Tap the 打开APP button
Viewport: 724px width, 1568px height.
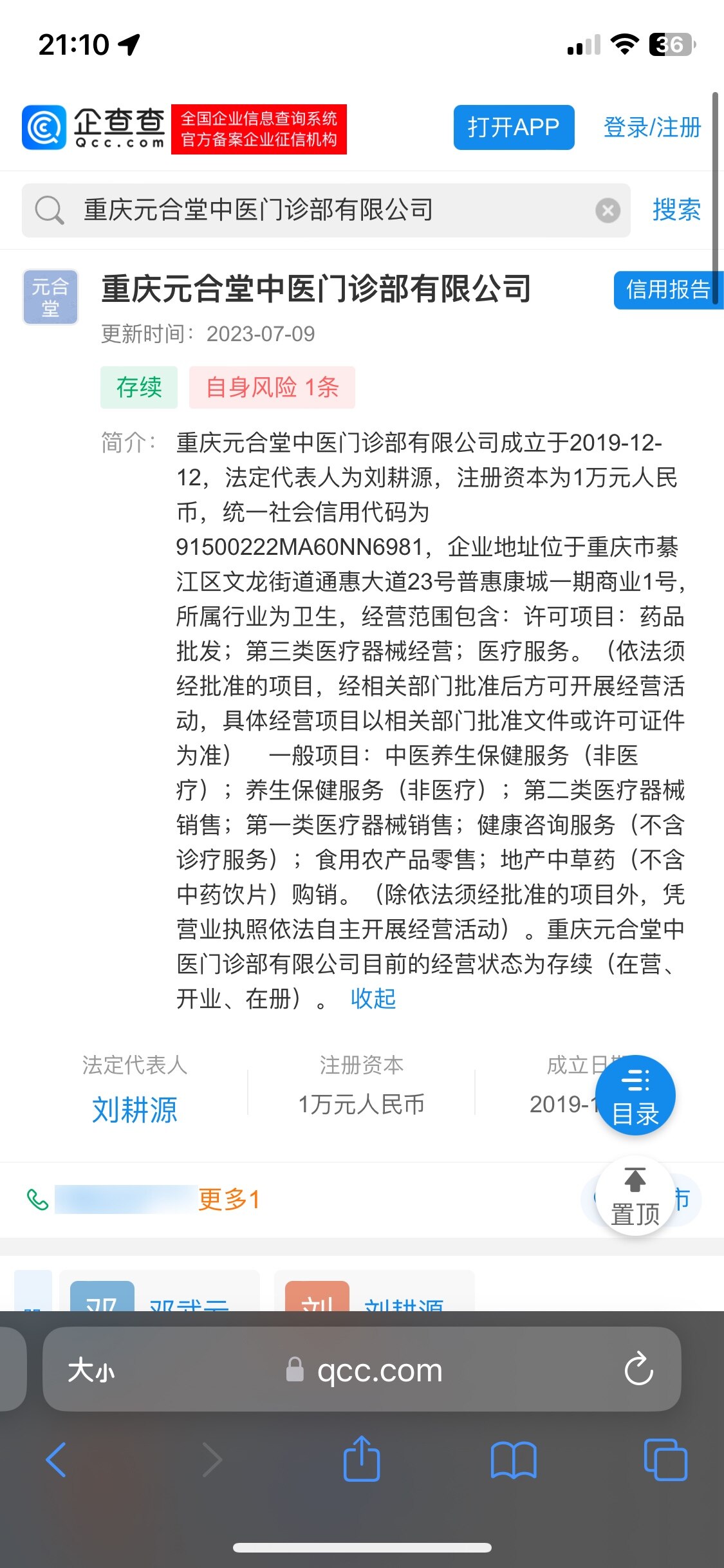point(513,127)
